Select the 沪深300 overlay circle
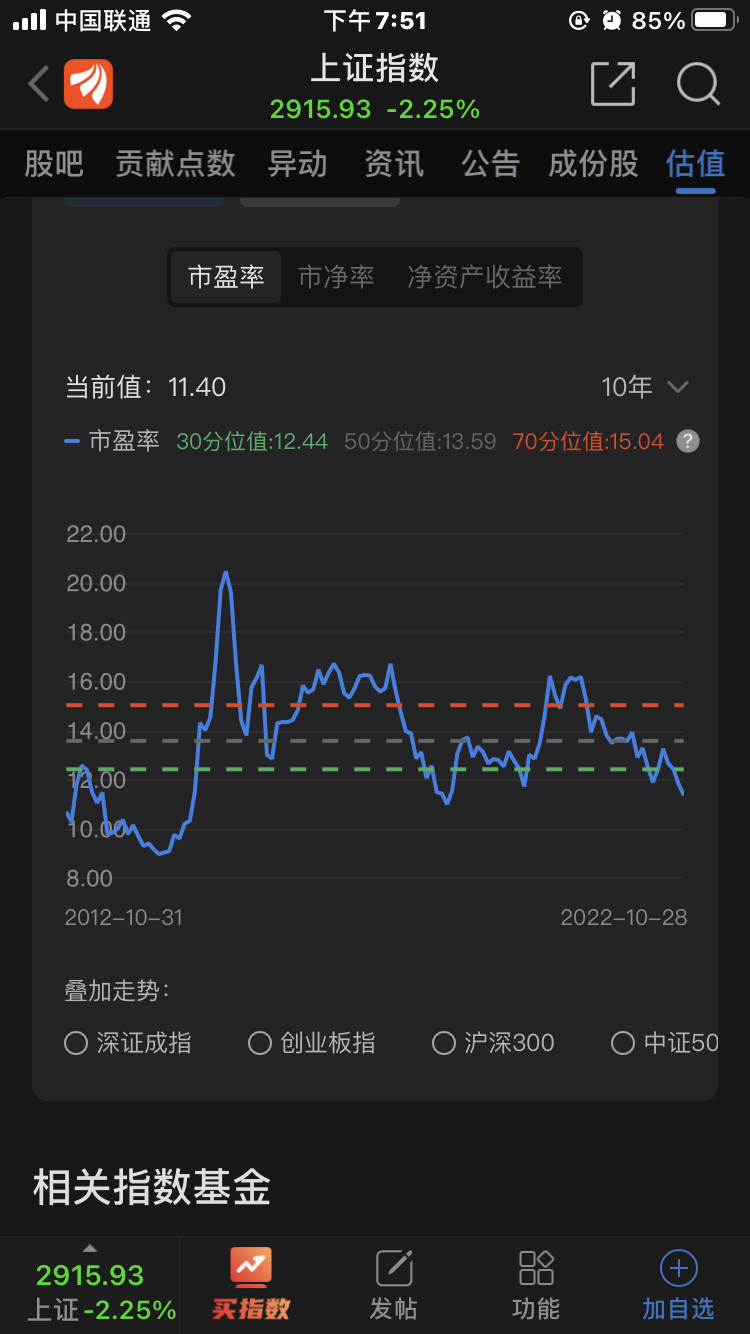Image resolution: width=750 pixels, height=1334 pixels. click(x=443, y=1043)
